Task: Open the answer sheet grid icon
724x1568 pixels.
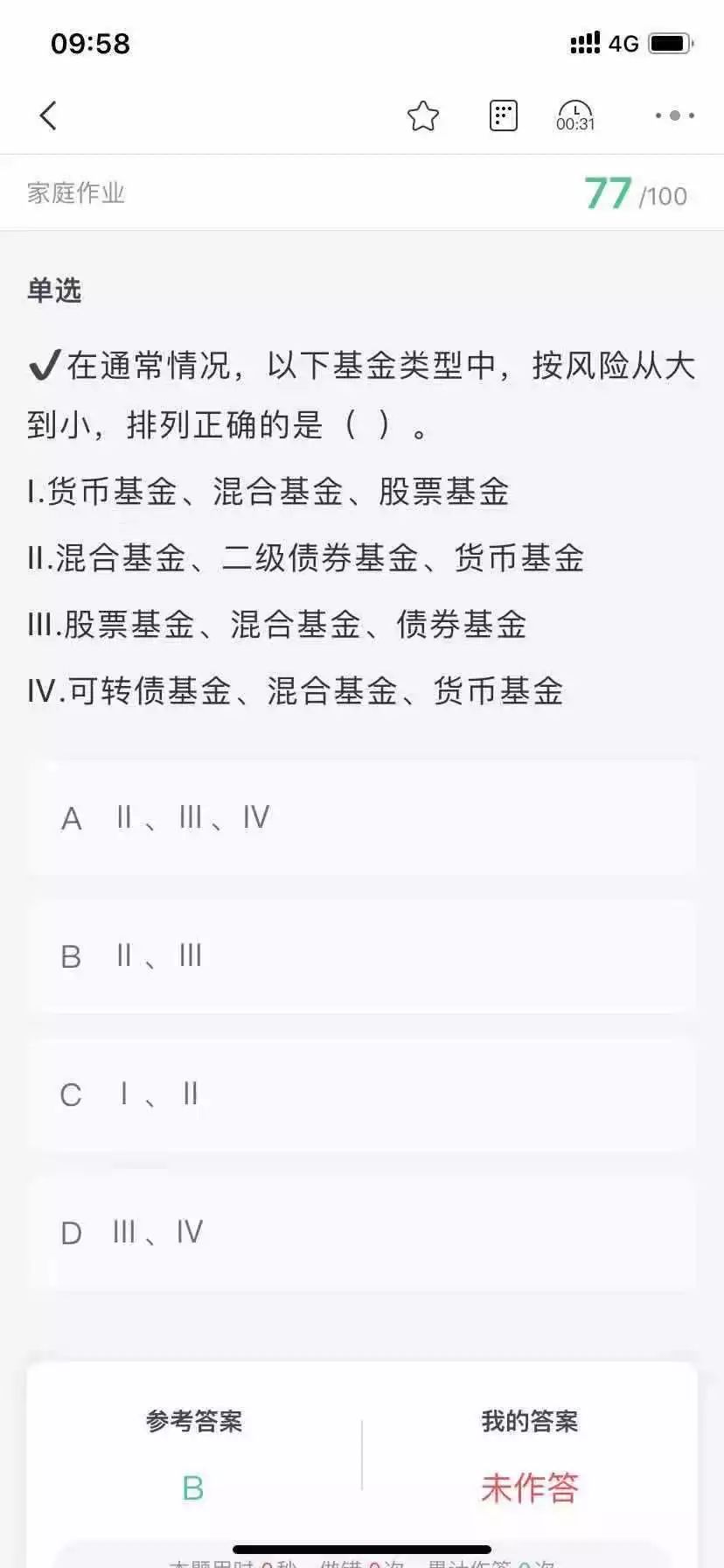Action: point(503,115)
